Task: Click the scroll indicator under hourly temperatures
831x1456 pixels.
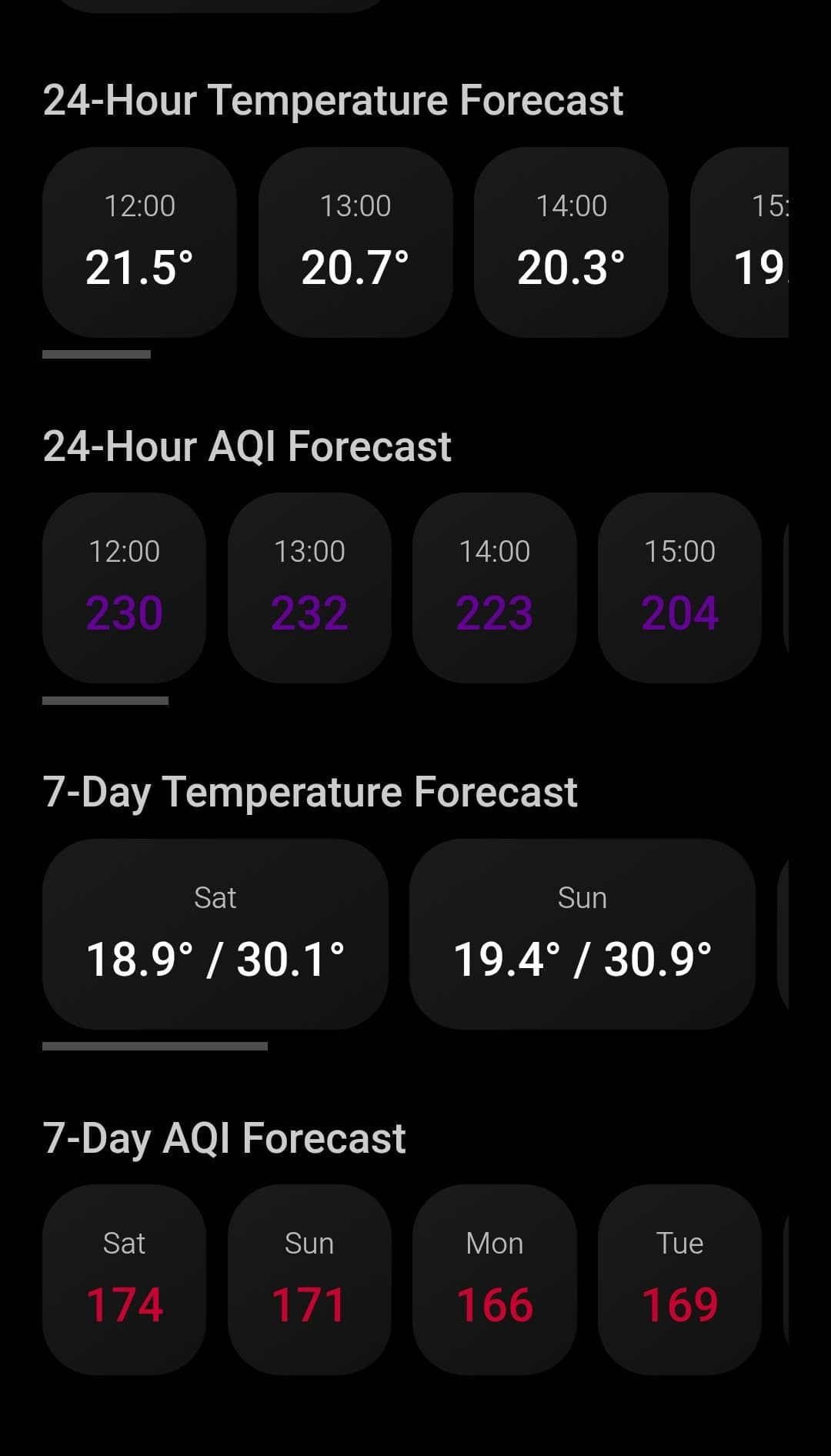Action: tap(98, 354)
